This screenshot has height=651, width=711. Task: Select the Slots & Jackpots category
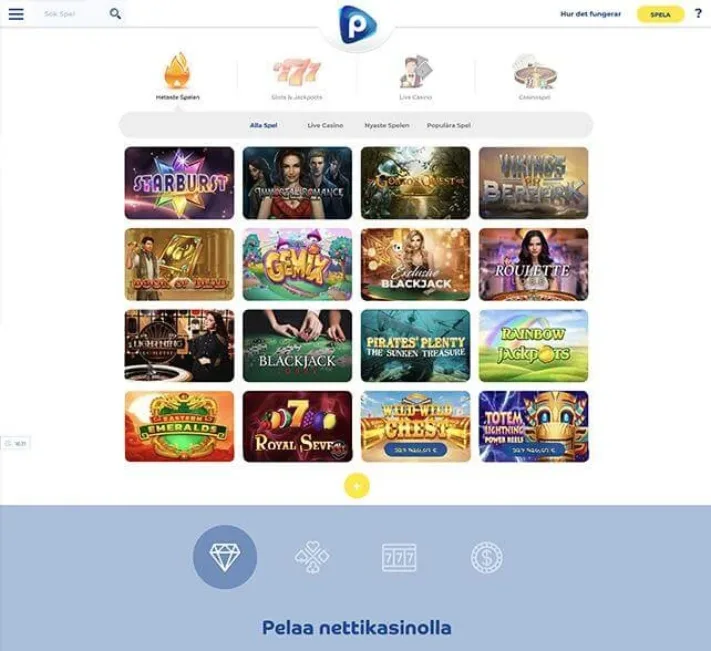[x=297, y=79]
